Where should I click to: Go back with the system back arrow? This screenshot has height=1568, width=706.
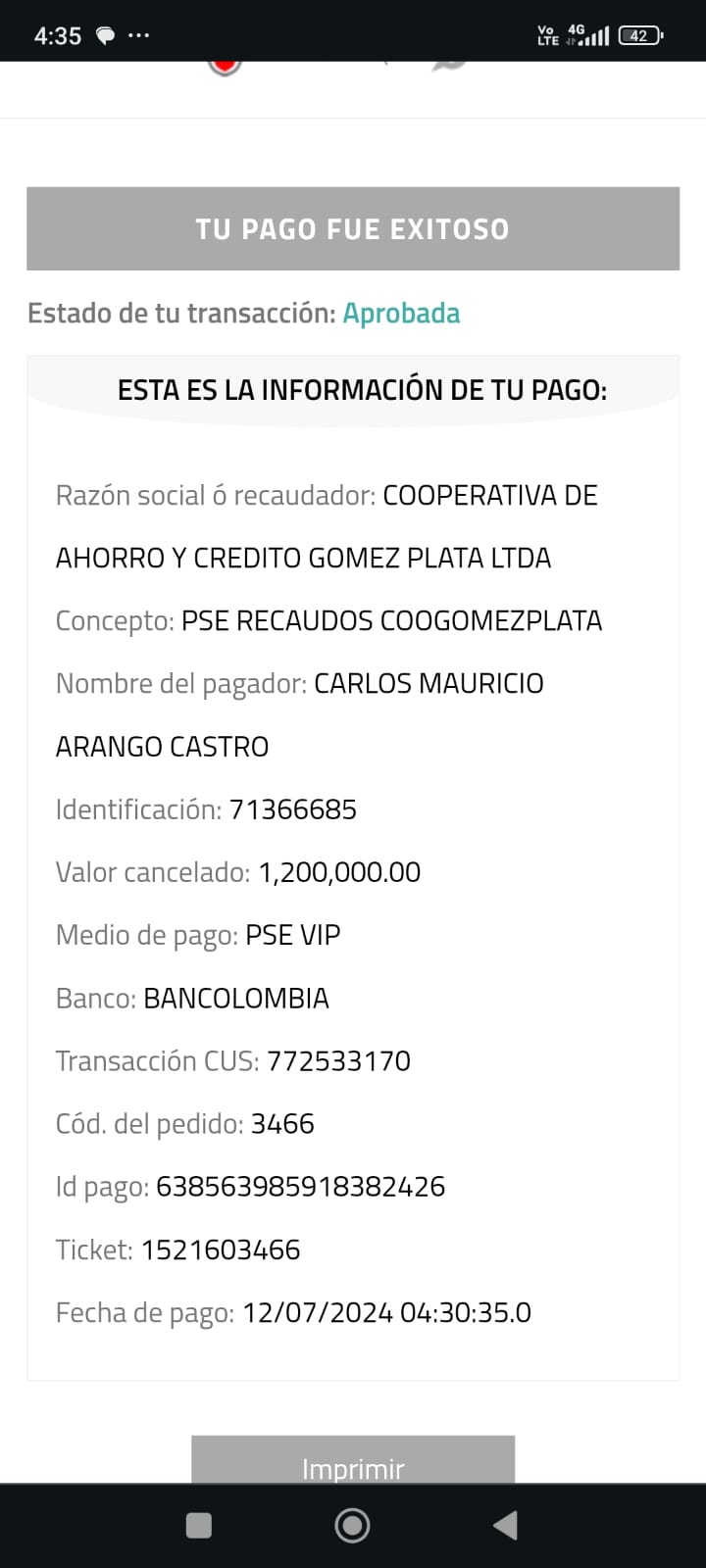tap(505, 1525)
